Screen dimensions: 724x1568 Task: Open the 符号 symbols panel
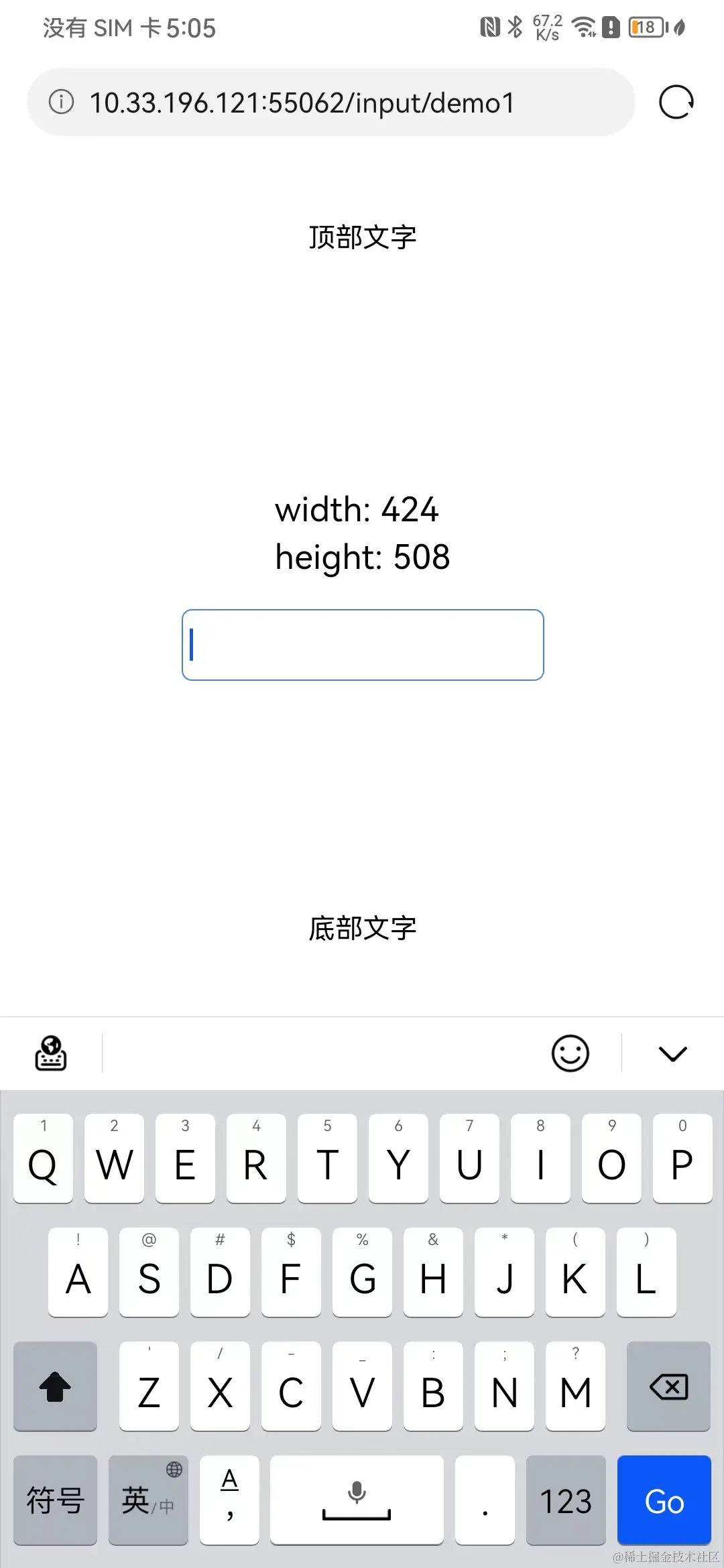(55, 1500)
